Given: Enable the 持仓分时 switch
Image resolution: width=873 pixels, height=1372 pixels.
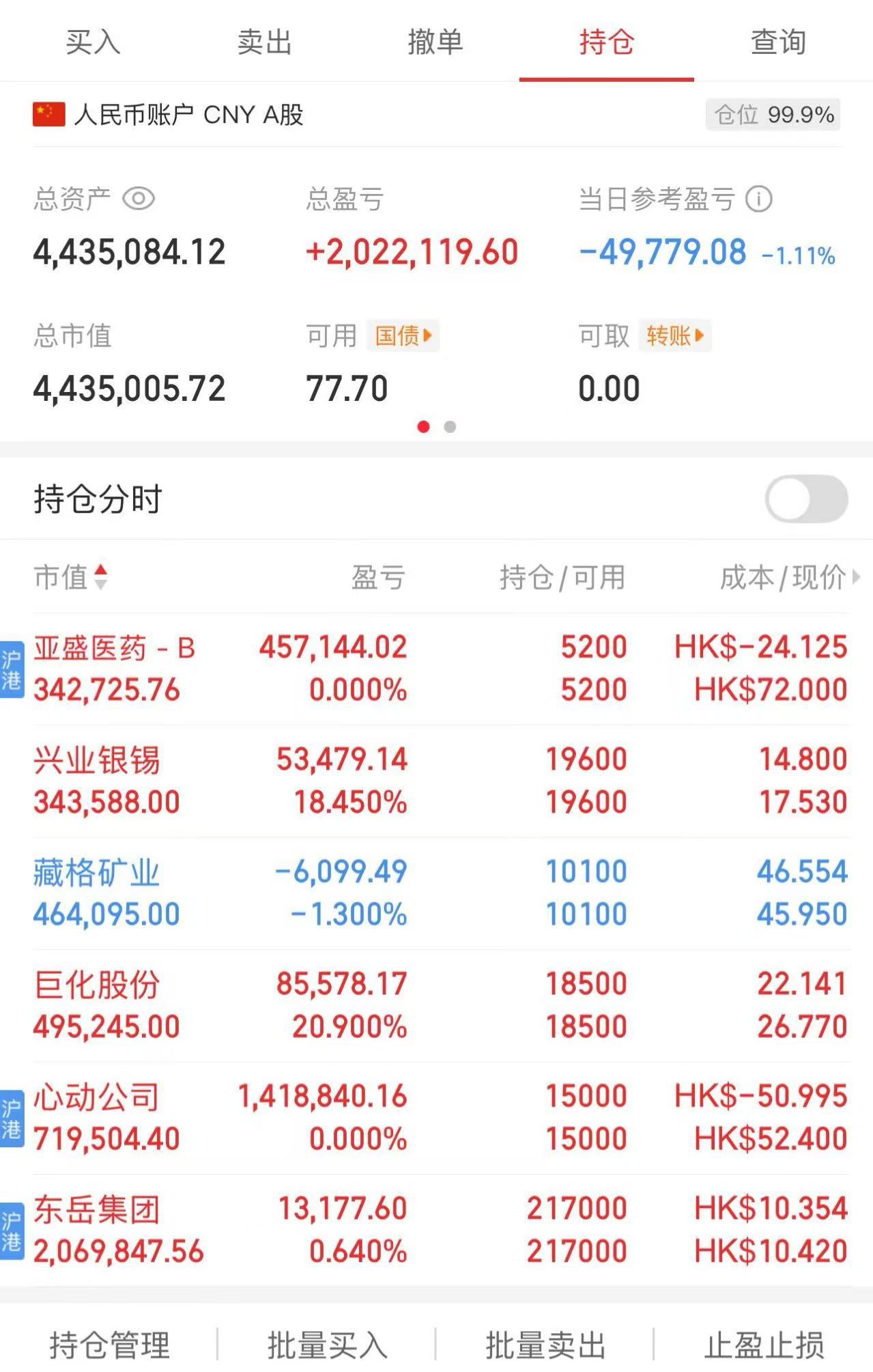Looking at the screenshot, I should click(x=806, y=499).
